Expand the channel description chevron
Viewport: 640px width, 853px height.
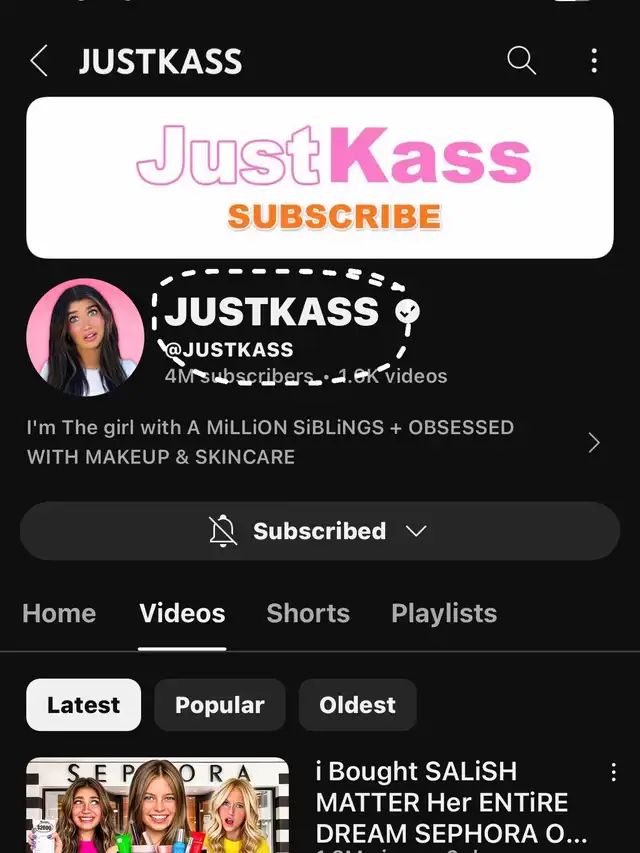594,443
